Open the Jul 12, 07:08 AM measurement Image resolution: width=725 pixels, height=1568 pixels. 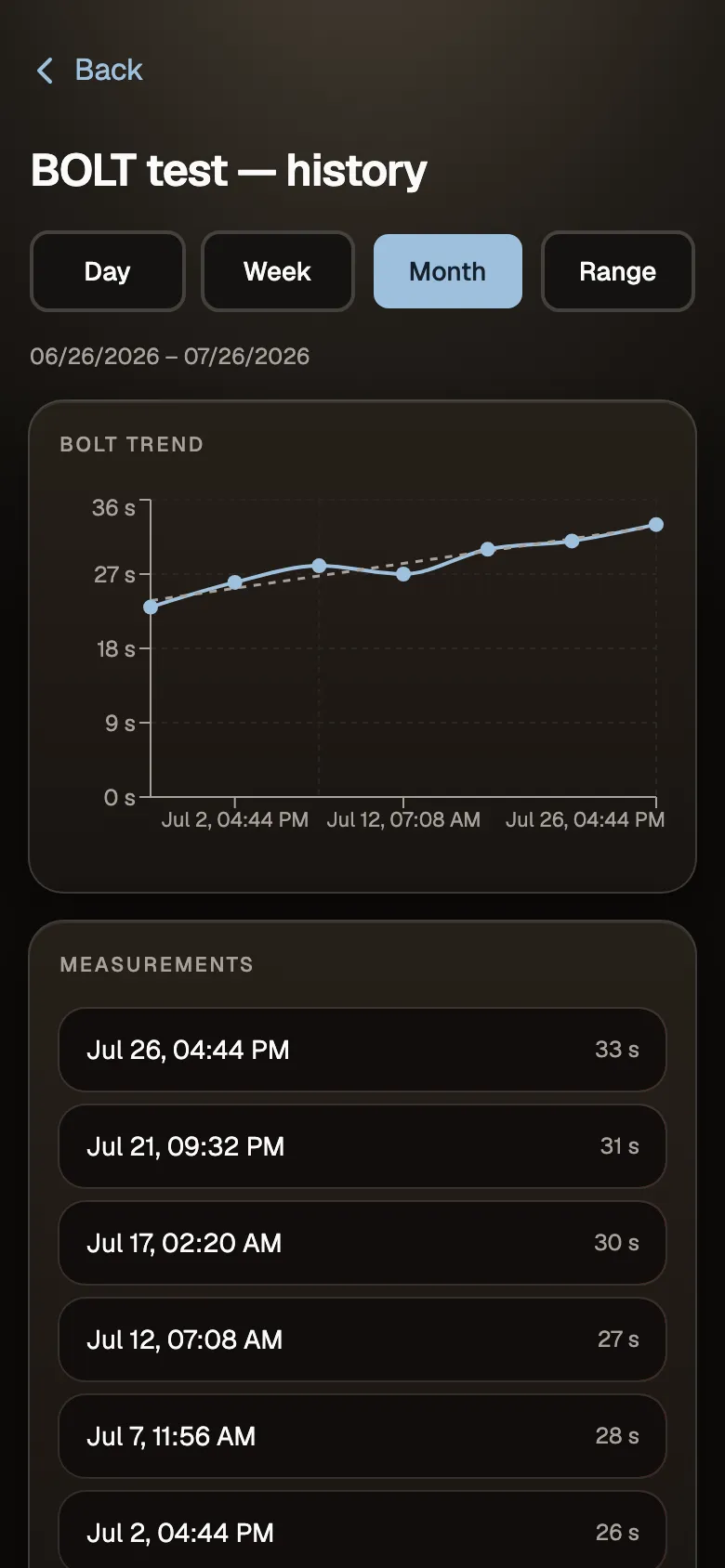pyautogui.click(x=362, y=1339)
